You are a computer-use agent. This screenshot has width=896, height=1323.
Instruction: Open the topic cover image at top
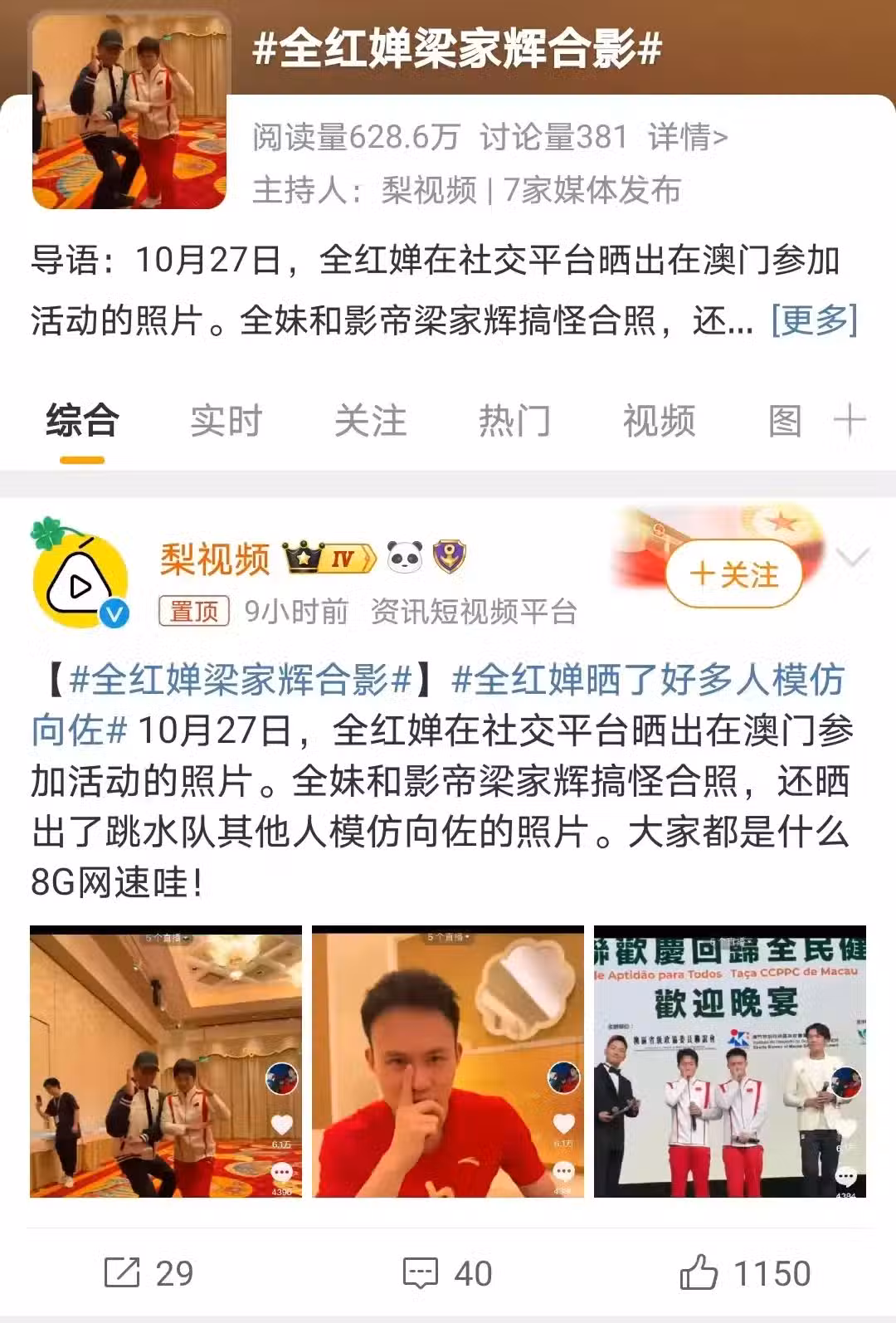(129, 110)
